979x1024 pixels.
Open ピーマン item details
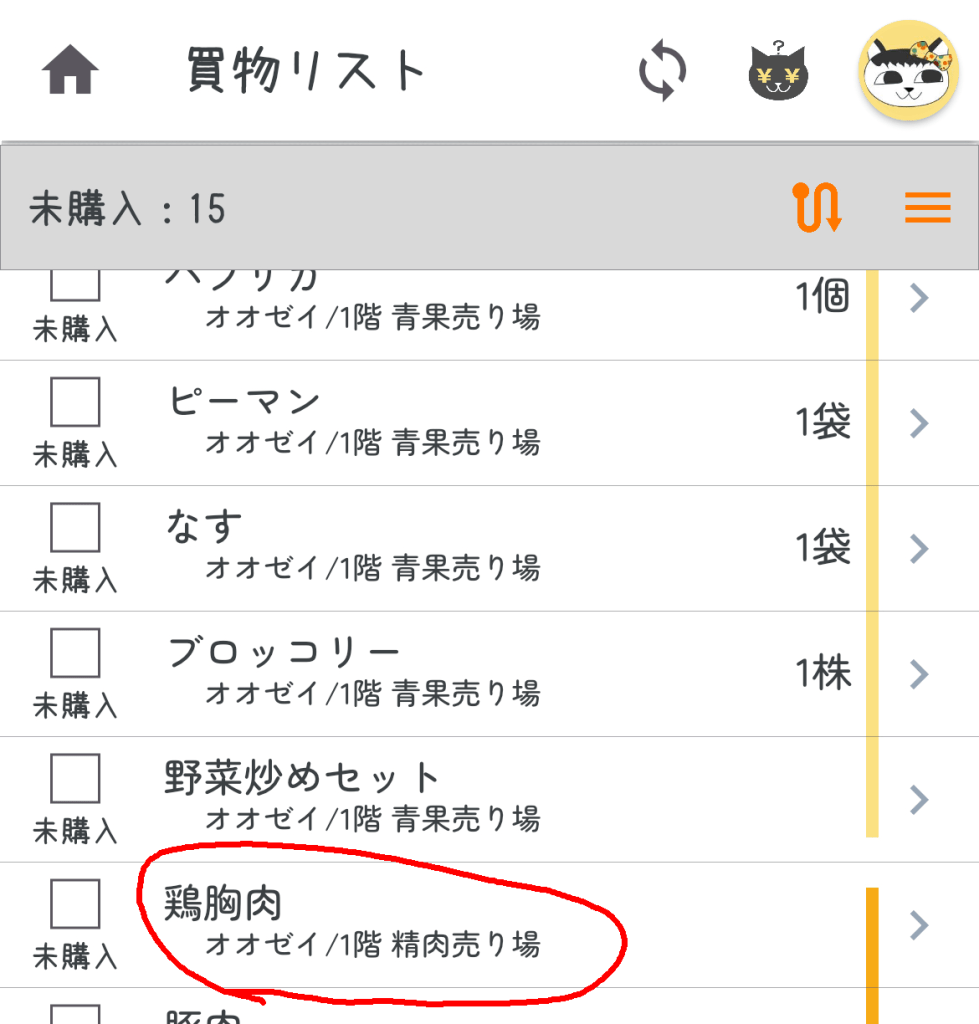coord(919,424)
